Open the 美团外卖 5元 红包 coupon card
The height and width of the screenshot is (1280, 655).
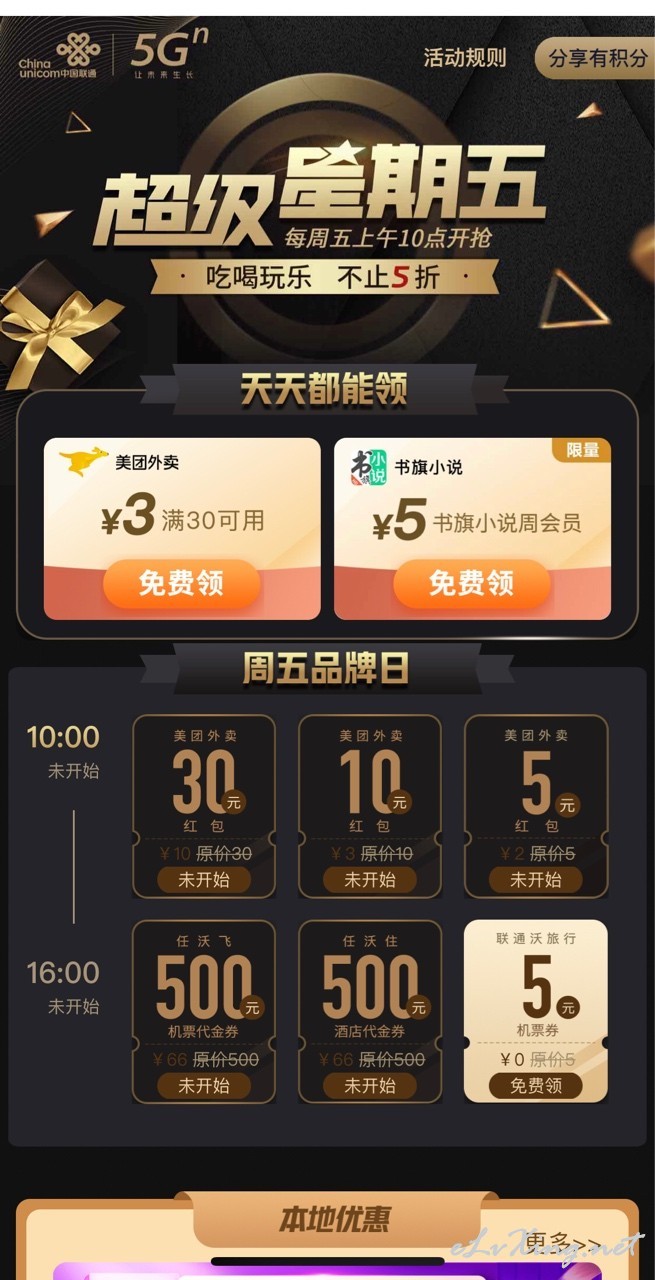click(x=536, y=806)
